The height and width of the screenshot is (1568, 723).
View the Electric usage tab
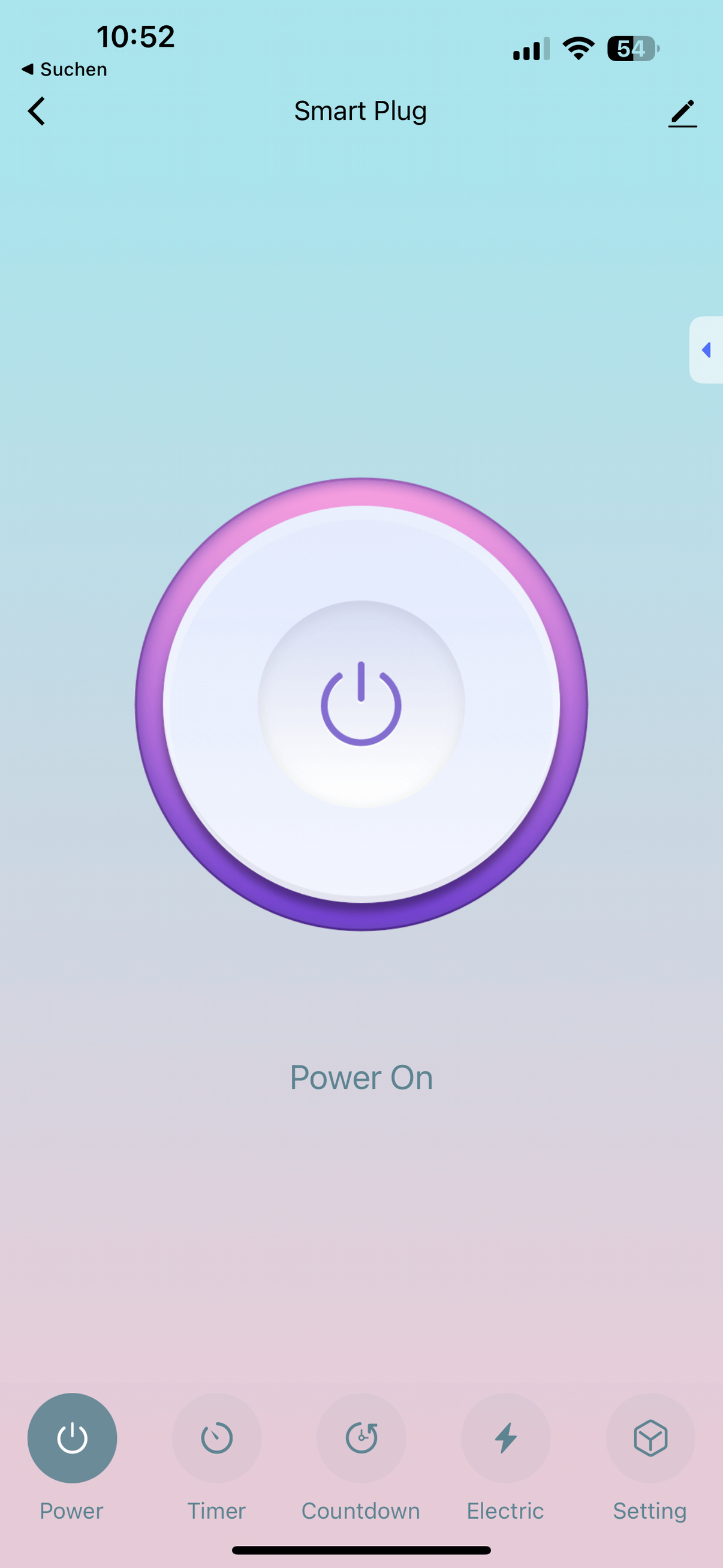click(506, 1438)
